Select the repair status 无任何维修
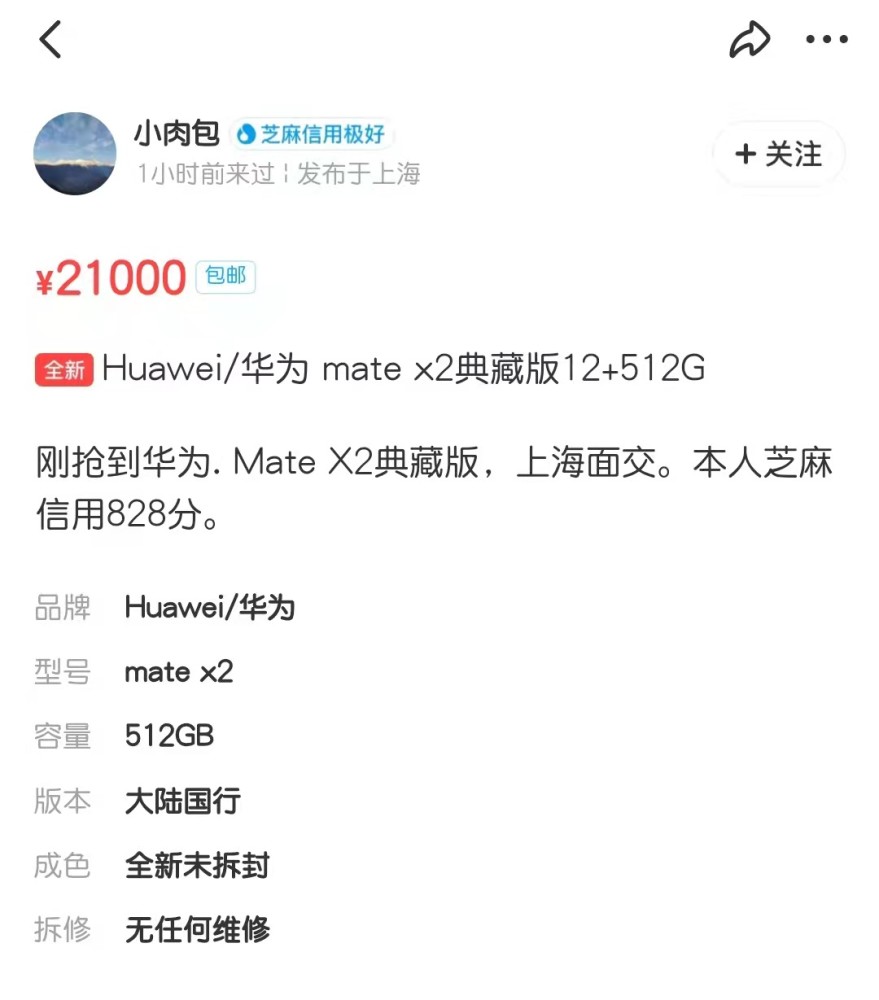Image resolution: width=879 pixels, height=1000 pixels. click(196, 930)
